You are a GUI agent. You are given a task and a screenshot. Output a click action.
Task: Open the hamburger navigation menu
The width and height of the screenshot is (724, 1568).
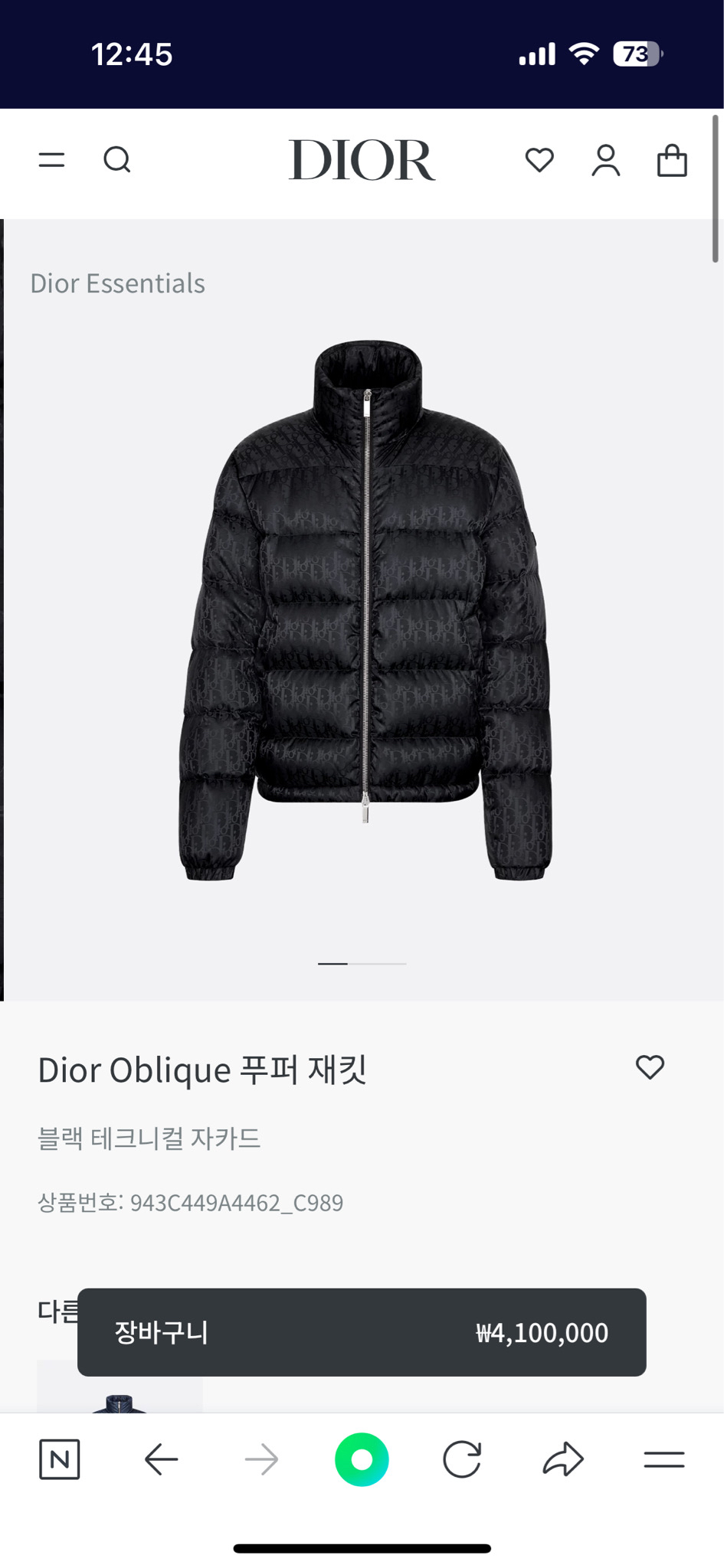pyautogui.click(x=51, y=161)
